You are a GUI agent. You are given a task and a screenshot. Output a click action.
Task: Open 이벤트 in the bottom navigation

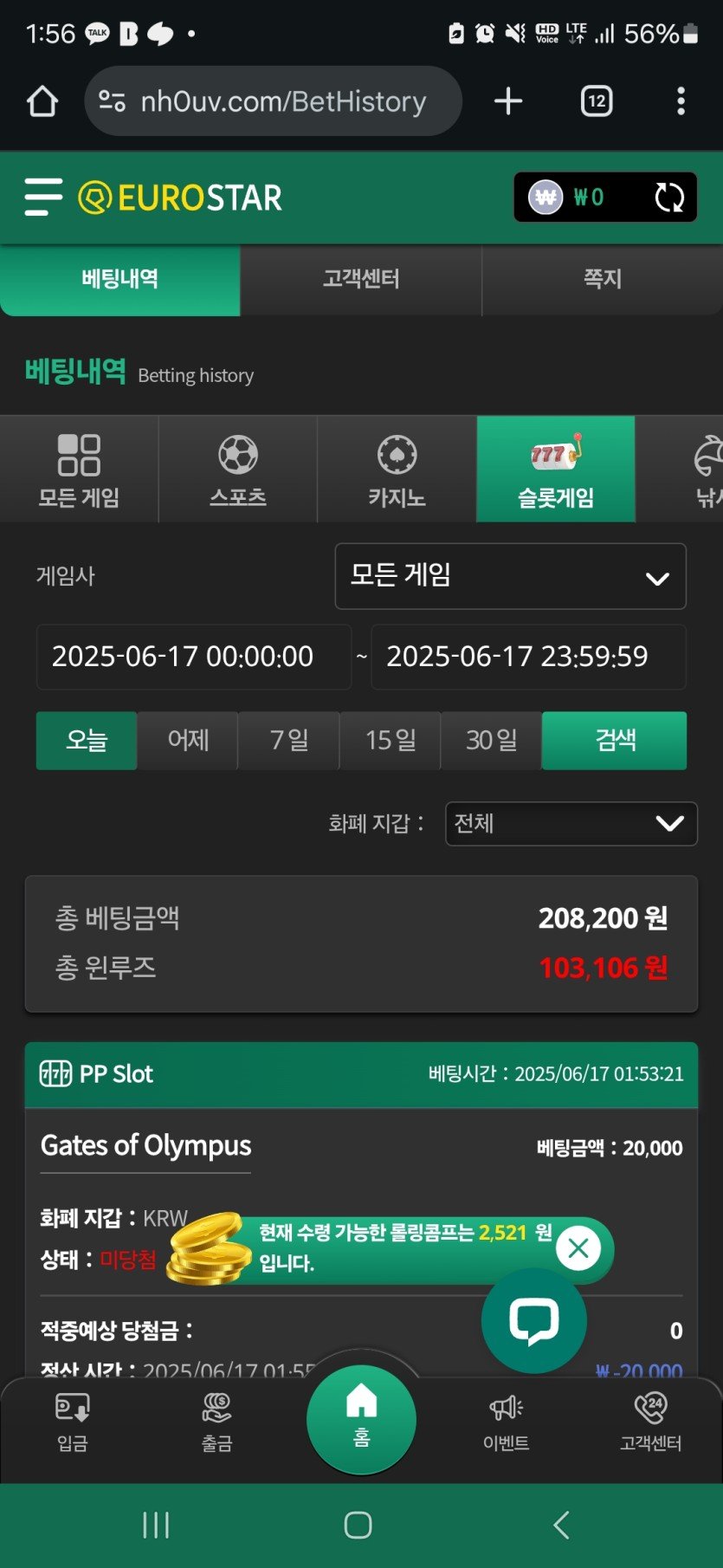tap(507, 1419)
